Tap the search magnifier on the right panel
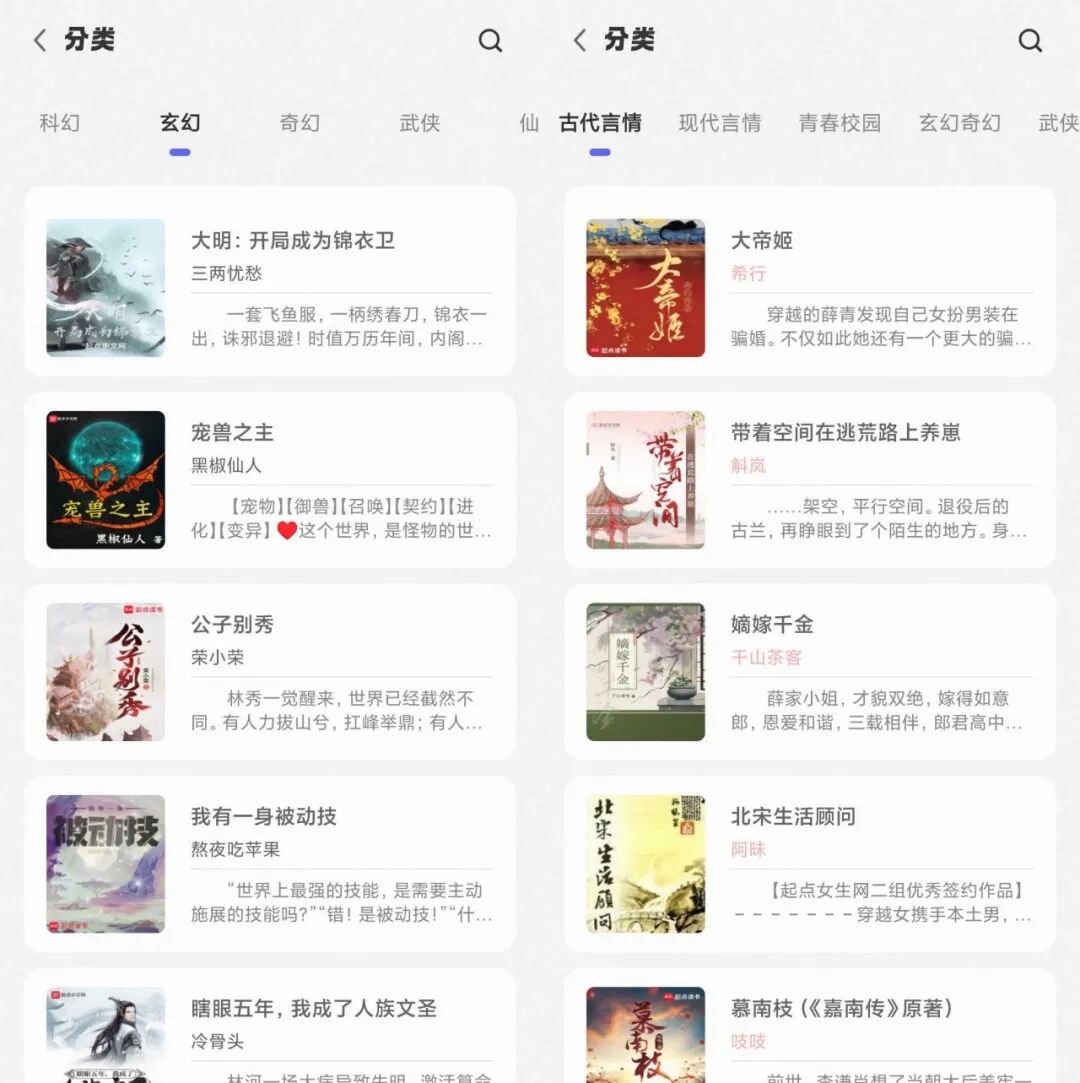The height and width of the screenshot is (1083, 1080). 1030,41
